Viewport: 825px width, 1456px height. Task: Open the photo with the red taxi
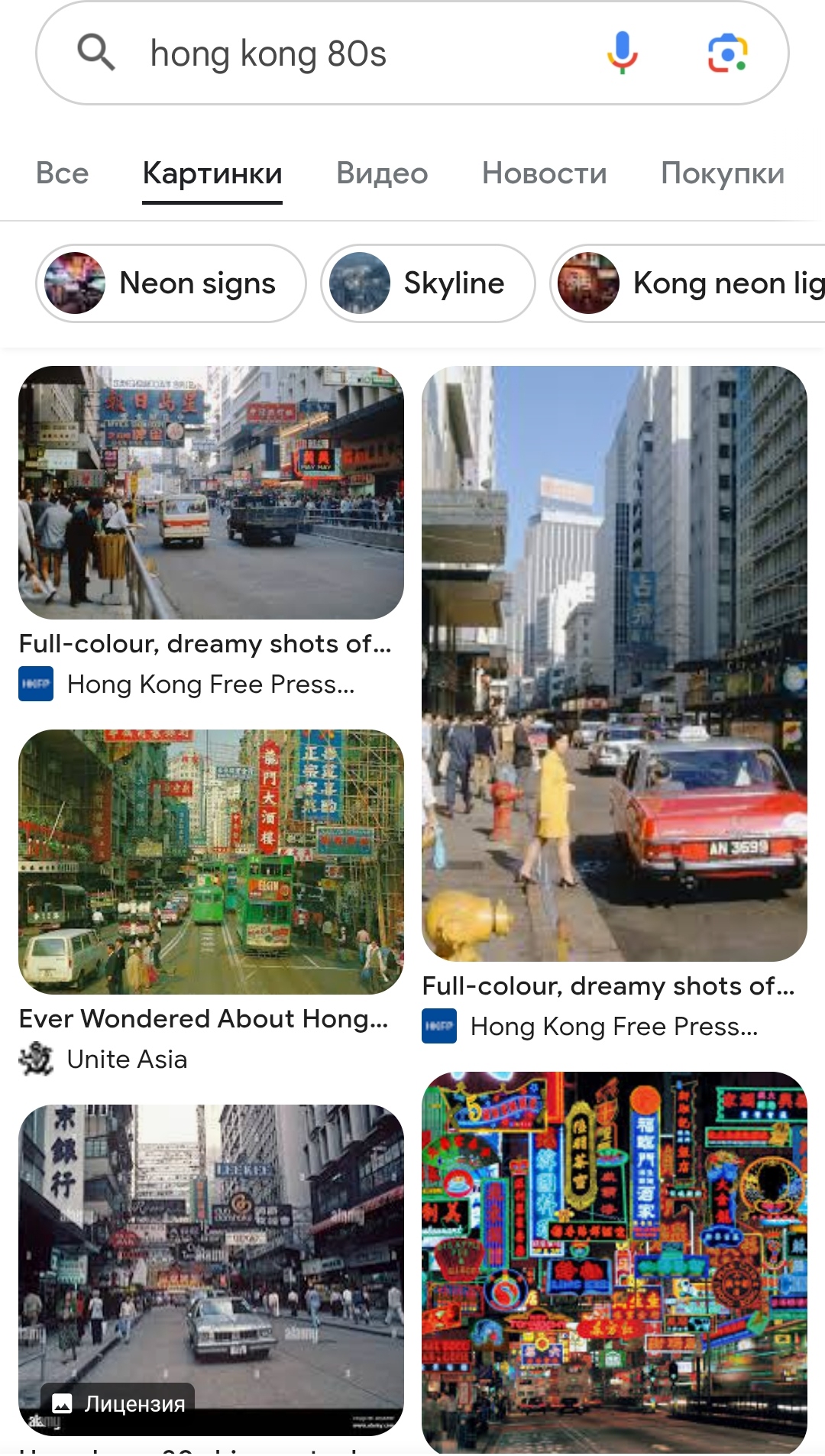(x=614, y=663)
